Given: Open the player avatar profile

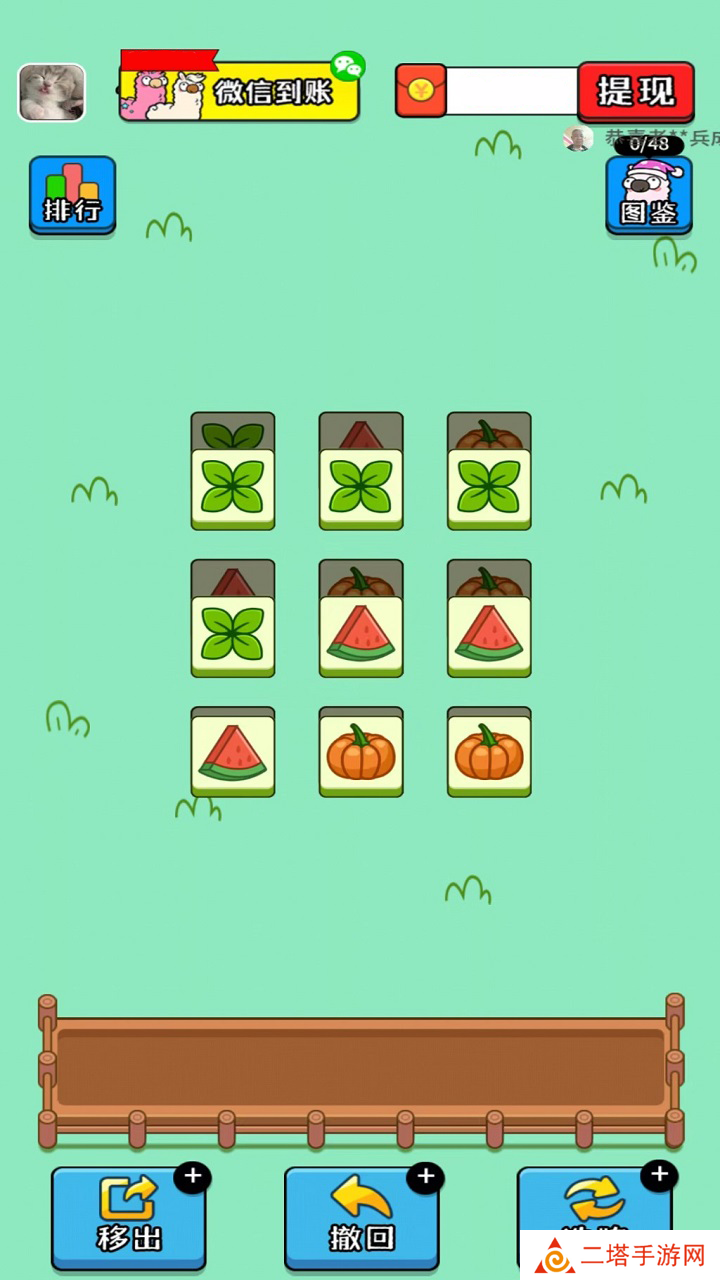Looking at the screenshot, I should [x=52, y=93].
